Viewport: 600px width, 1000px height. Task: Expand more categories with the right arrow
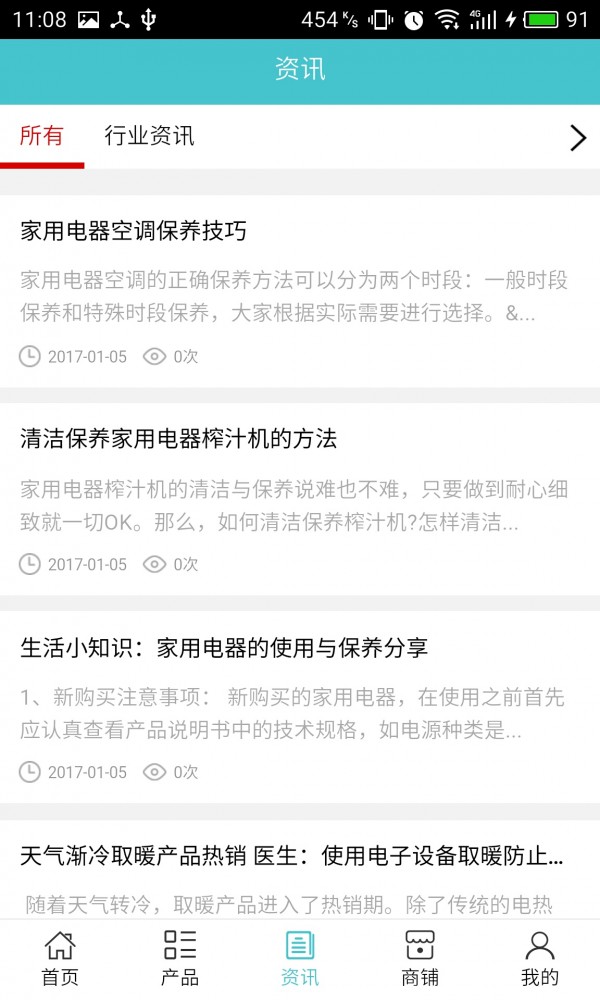577,138
